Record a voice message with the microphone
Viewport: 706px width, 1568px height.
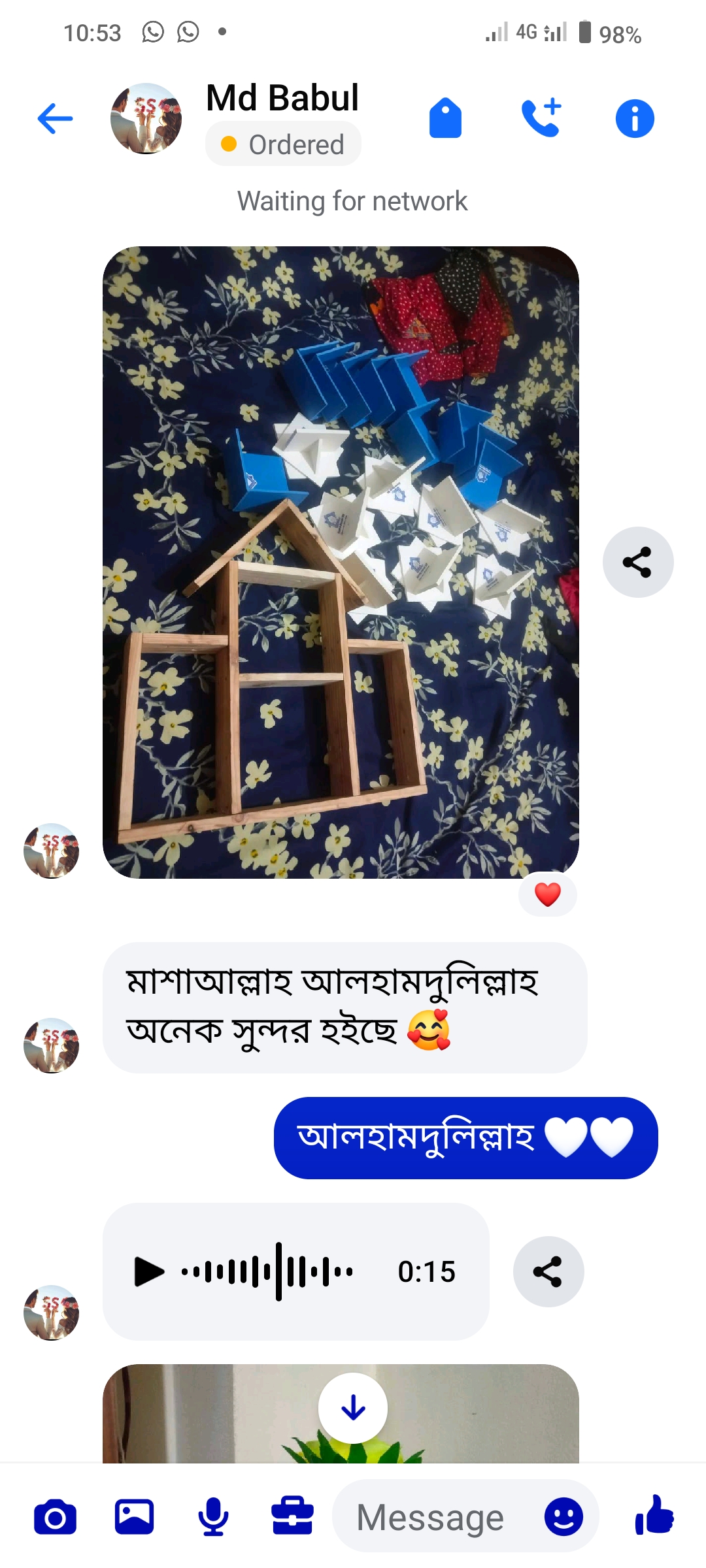click(x=213, y=1517)
